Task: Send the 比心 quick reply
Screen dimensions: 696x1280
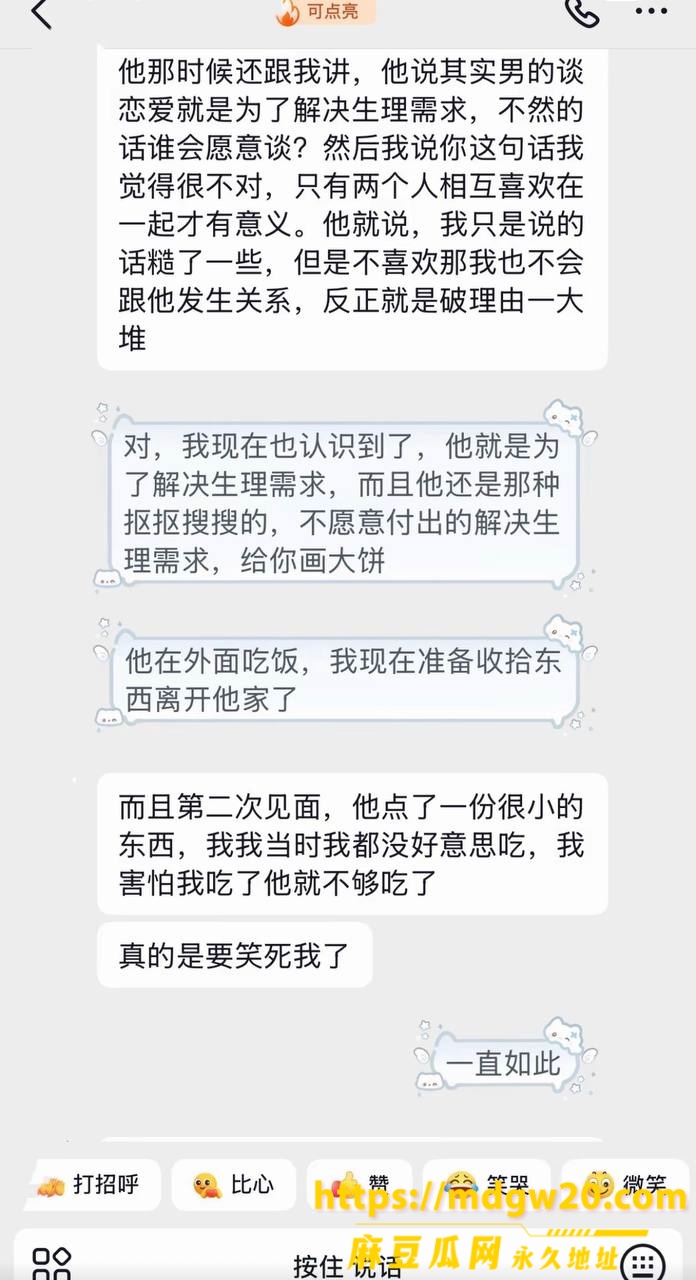Action: coord(233,1185)
